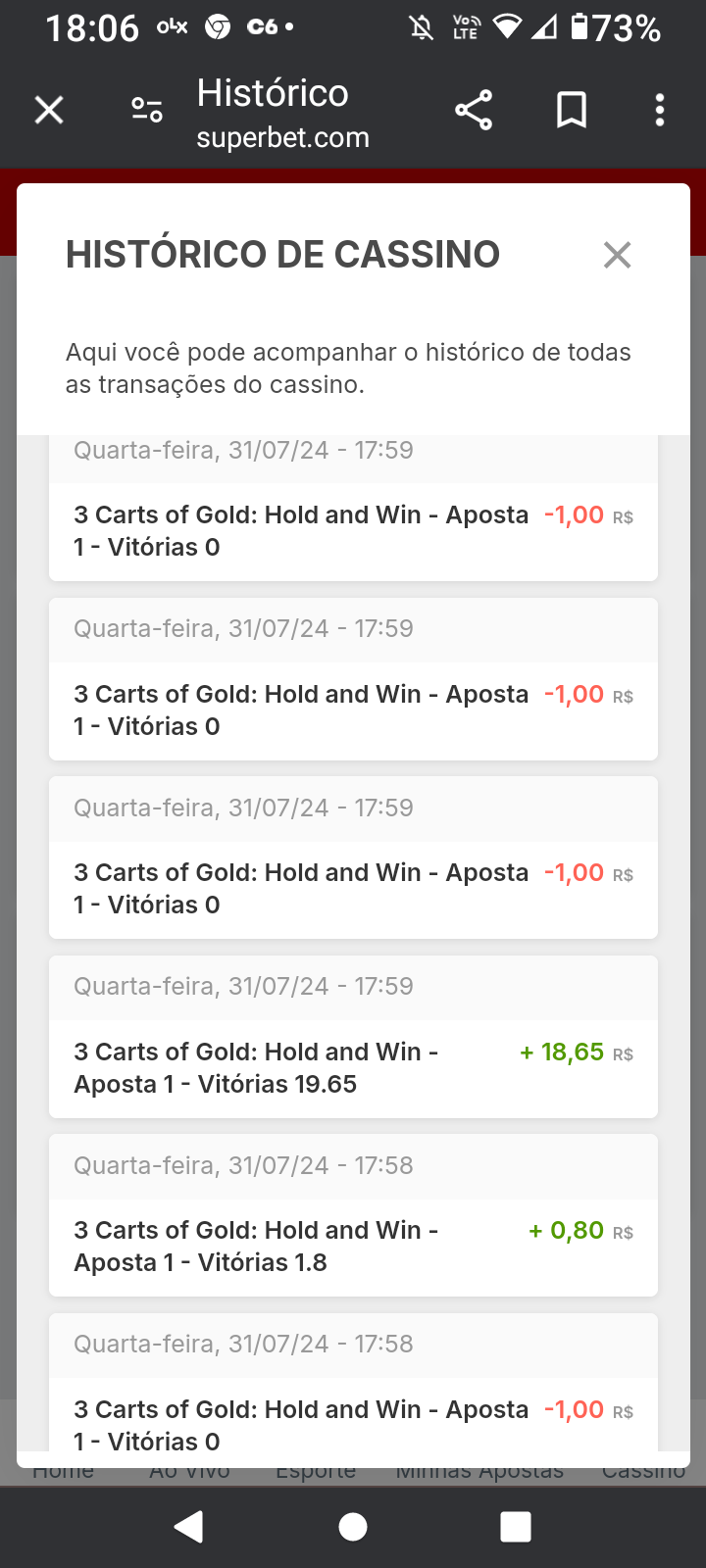706x1568 pixels.
Task: Go back using the system back button
Action: point(188,1526)
